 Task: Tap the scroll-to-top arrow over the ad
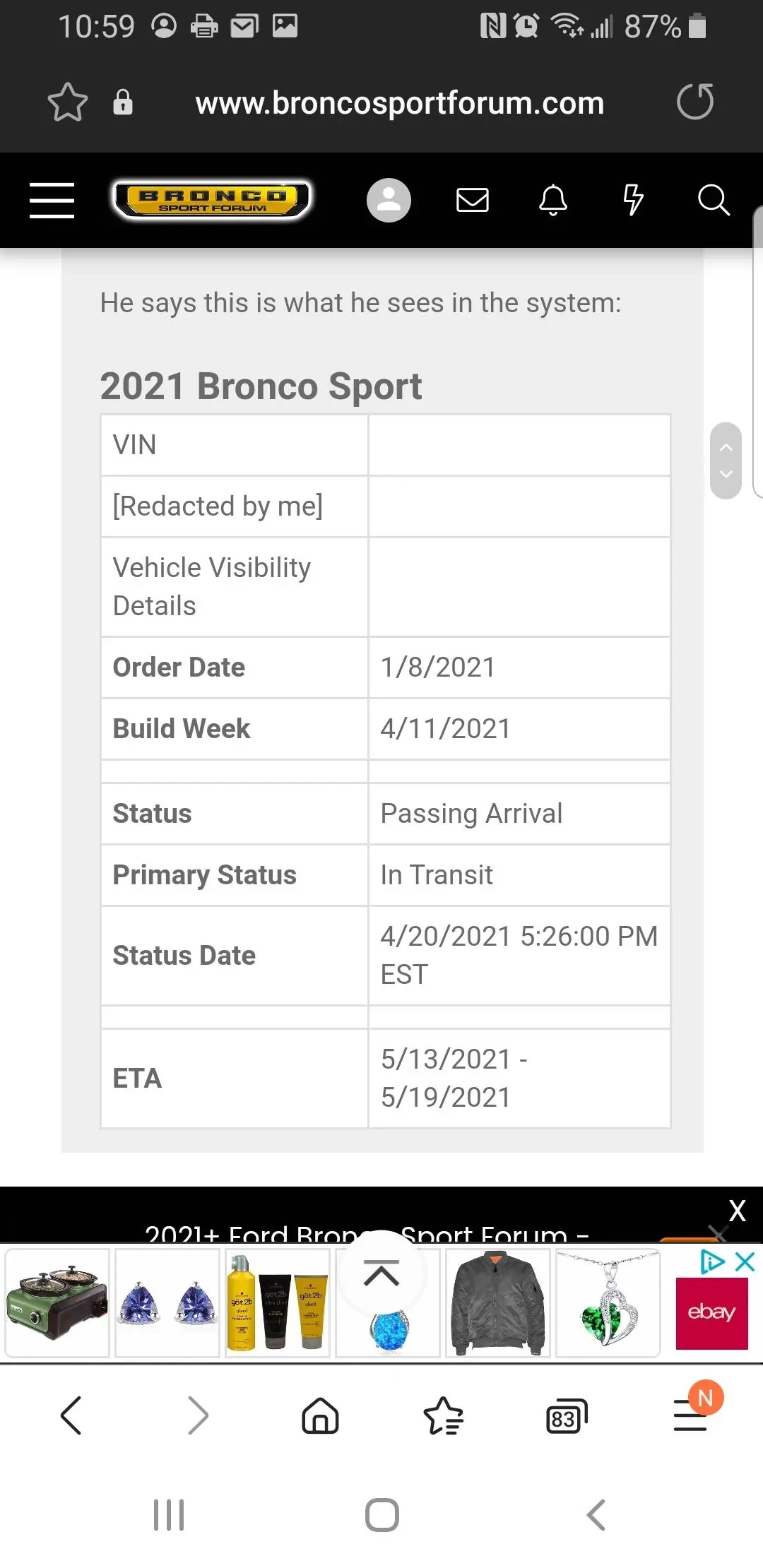[382, 1273]
